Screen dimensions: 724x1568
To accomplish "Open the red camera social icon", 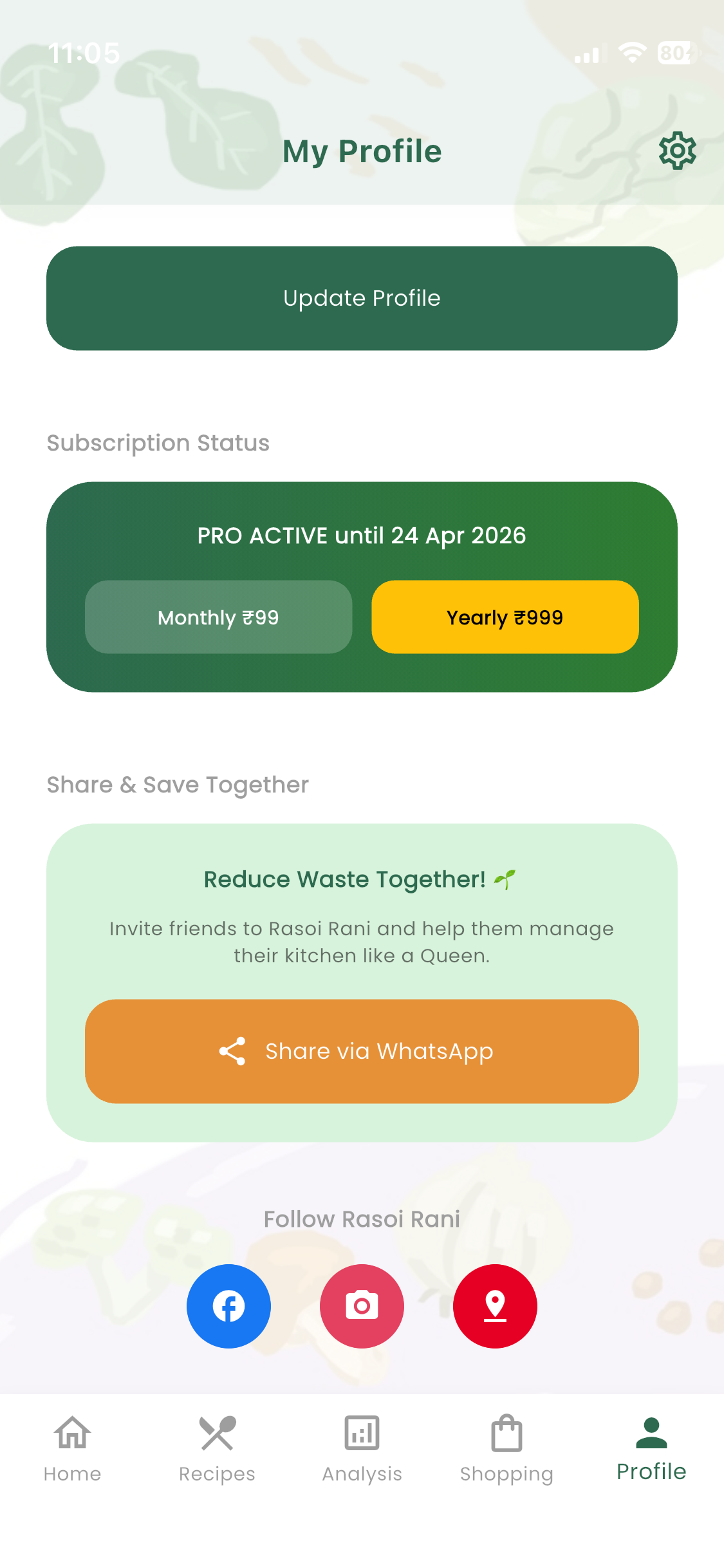I will (362, 1306).
